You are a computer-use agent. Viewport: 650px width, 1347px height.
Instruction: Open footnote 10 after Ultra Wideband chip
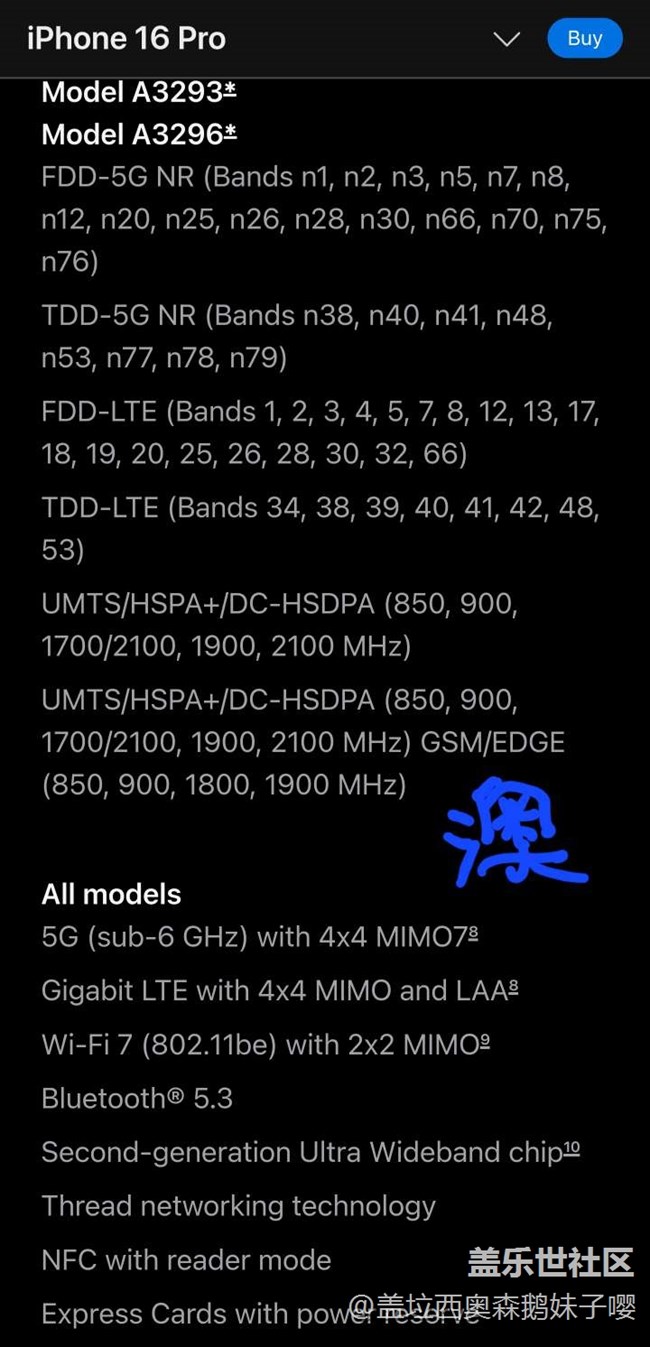pyautogui.click(x=571, y=1148)
